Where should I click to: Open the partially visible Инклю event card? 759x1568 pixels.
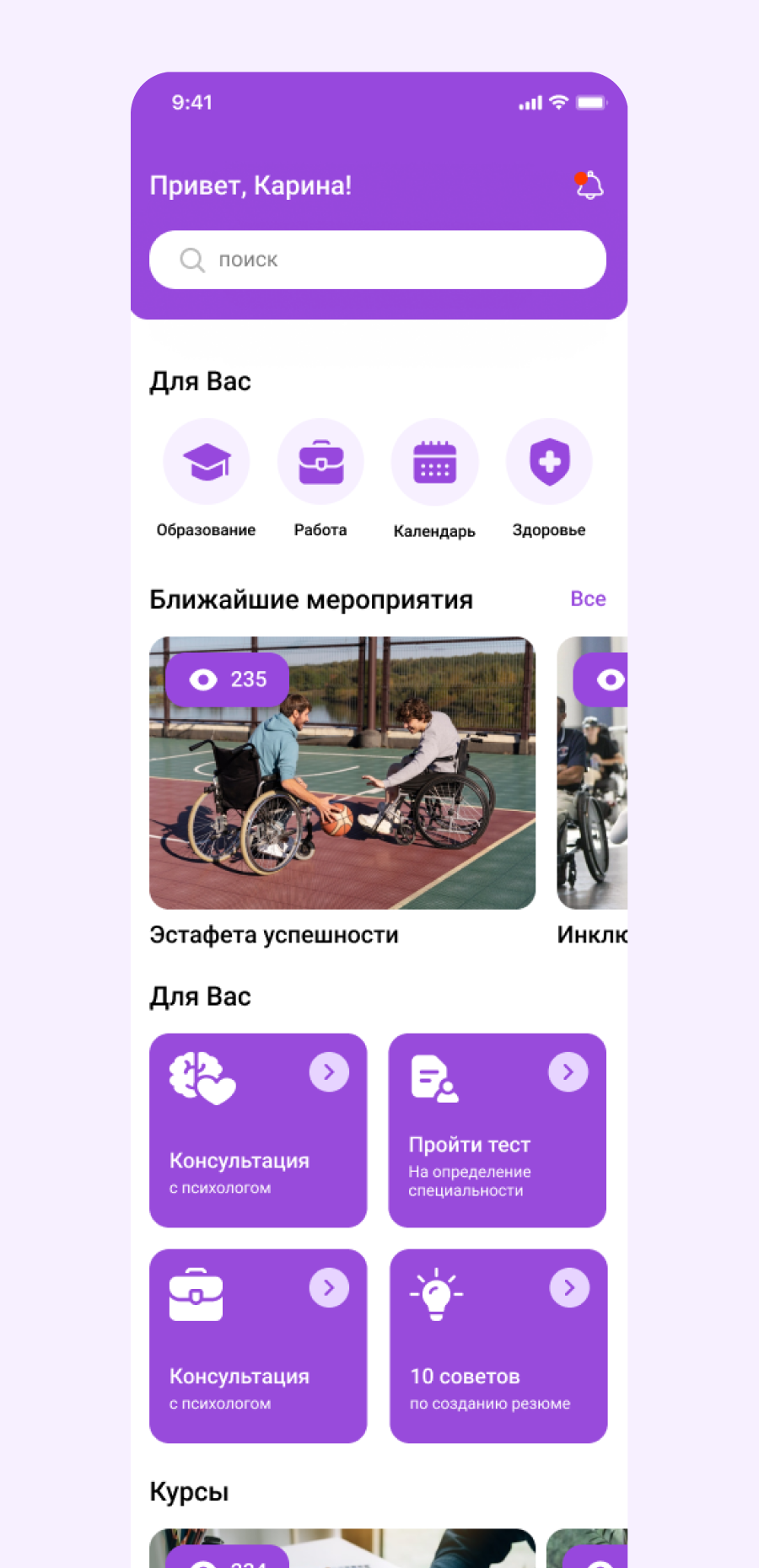click(x=593, y=773)
